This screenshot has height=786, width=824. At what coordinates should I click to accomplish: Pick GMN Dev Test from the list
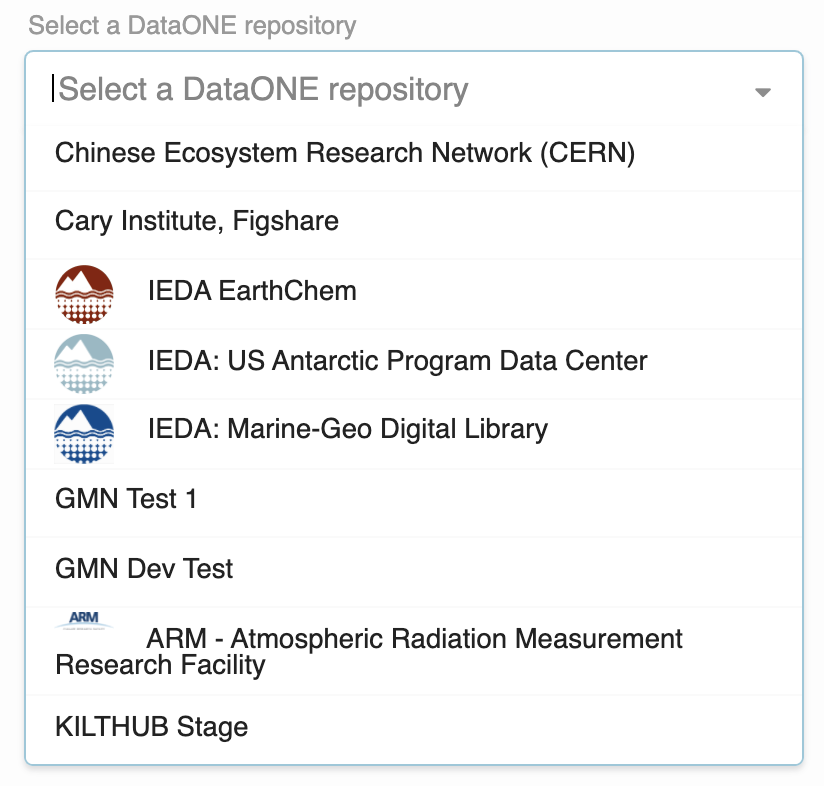click(x=144, y=569)
